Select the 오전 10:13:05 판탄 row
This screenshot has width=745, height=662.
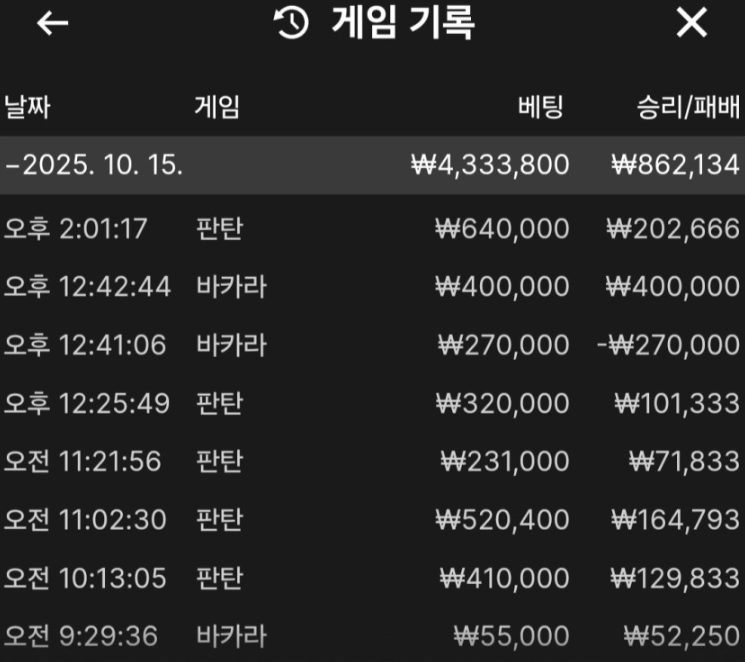pyautogui.click(x=372, y=577)
